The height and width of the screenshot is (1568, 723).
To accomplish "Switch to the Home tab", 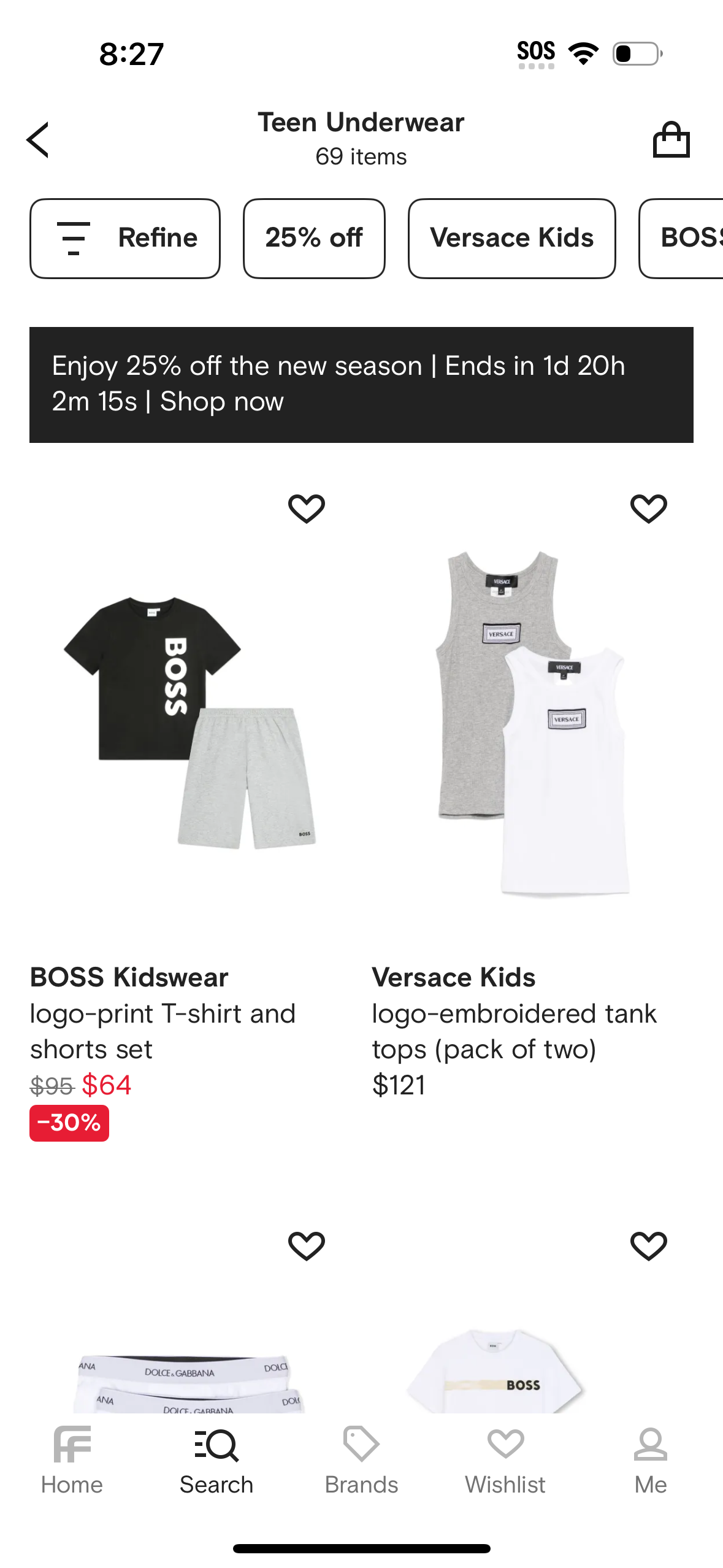I will (x=72, y=1461).
